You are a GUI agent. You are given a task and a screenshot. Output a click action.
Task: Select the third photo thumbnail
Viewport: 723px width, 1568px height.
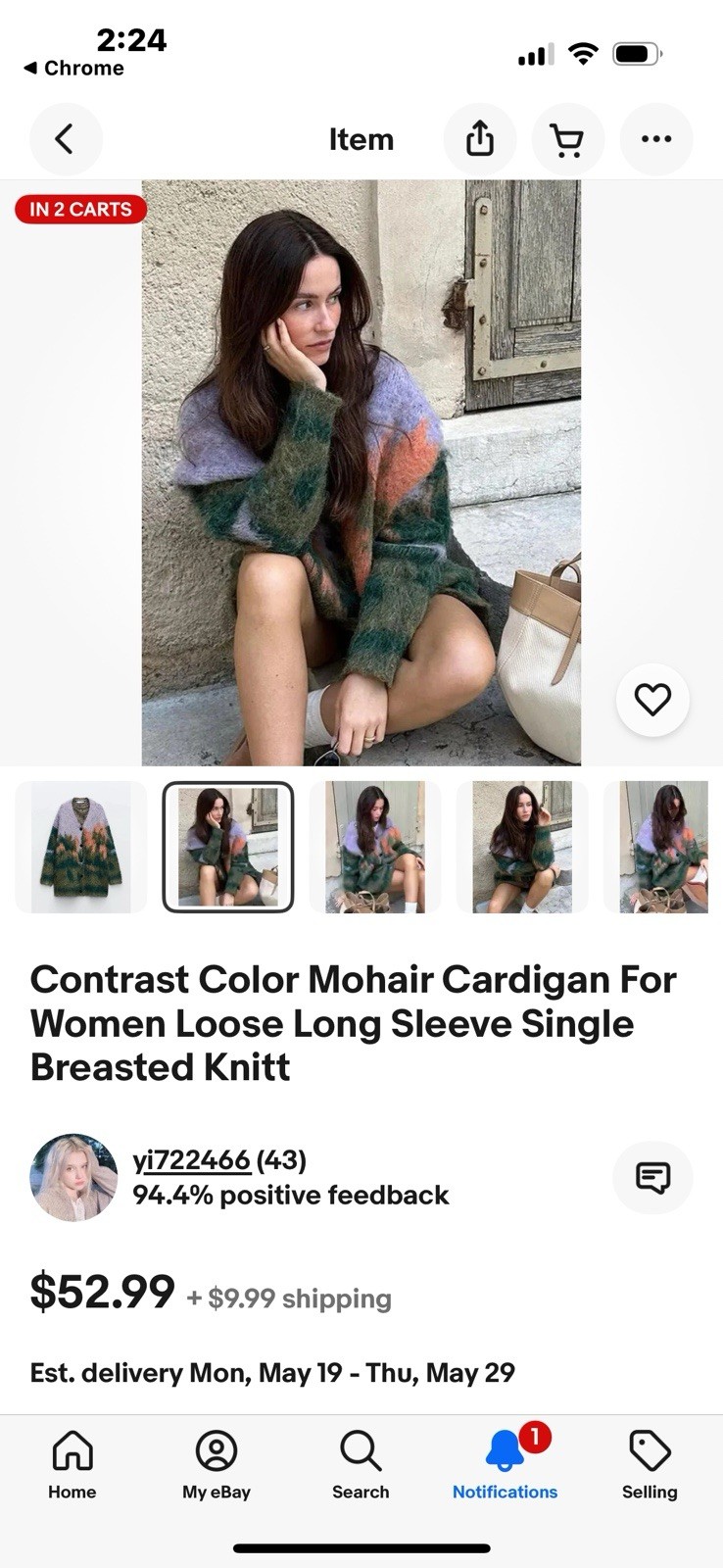click(x=375, y=847)
